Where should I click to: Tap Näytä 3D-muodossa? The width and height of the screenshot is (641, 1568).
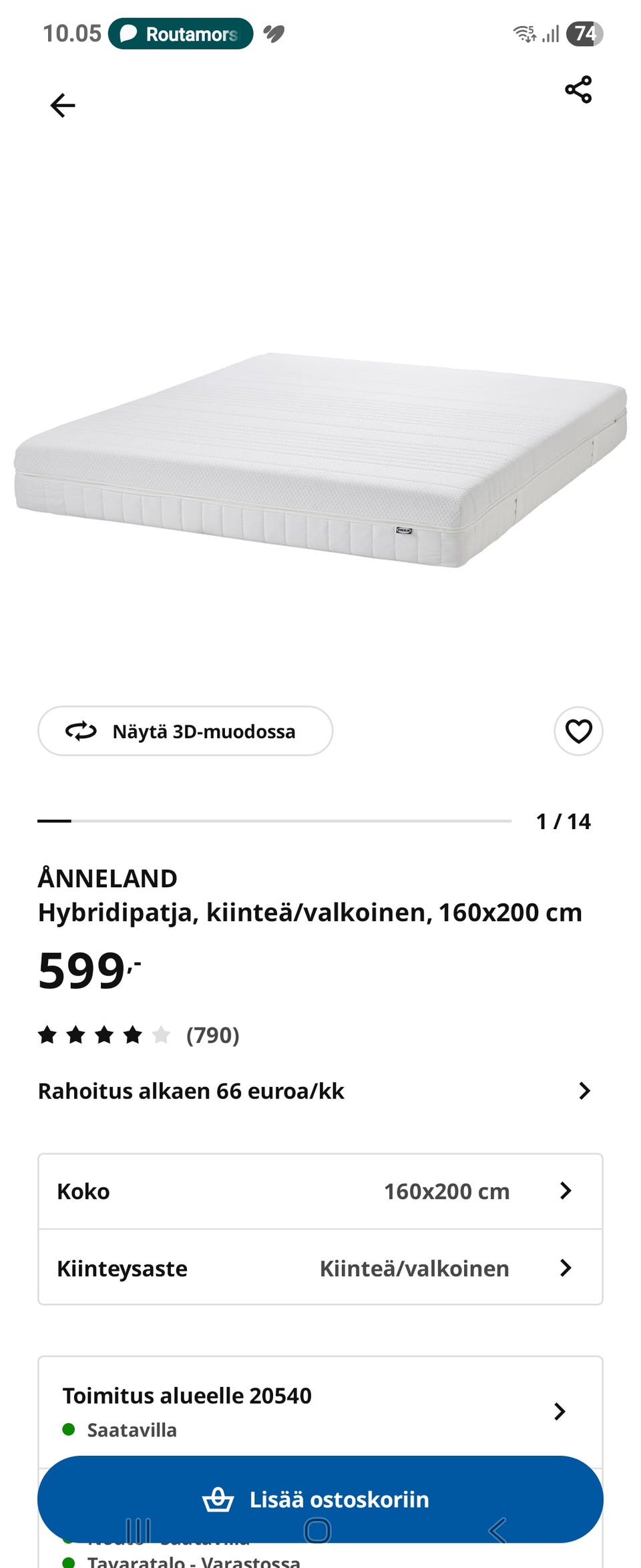coord(185,731)
